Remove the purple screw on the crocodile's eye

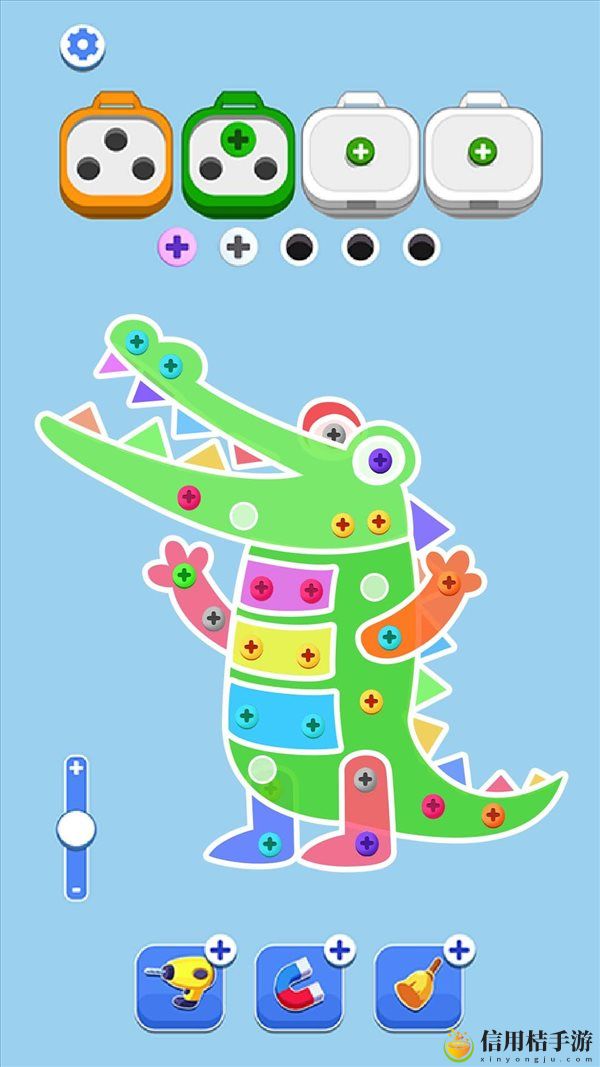point(380,460)
